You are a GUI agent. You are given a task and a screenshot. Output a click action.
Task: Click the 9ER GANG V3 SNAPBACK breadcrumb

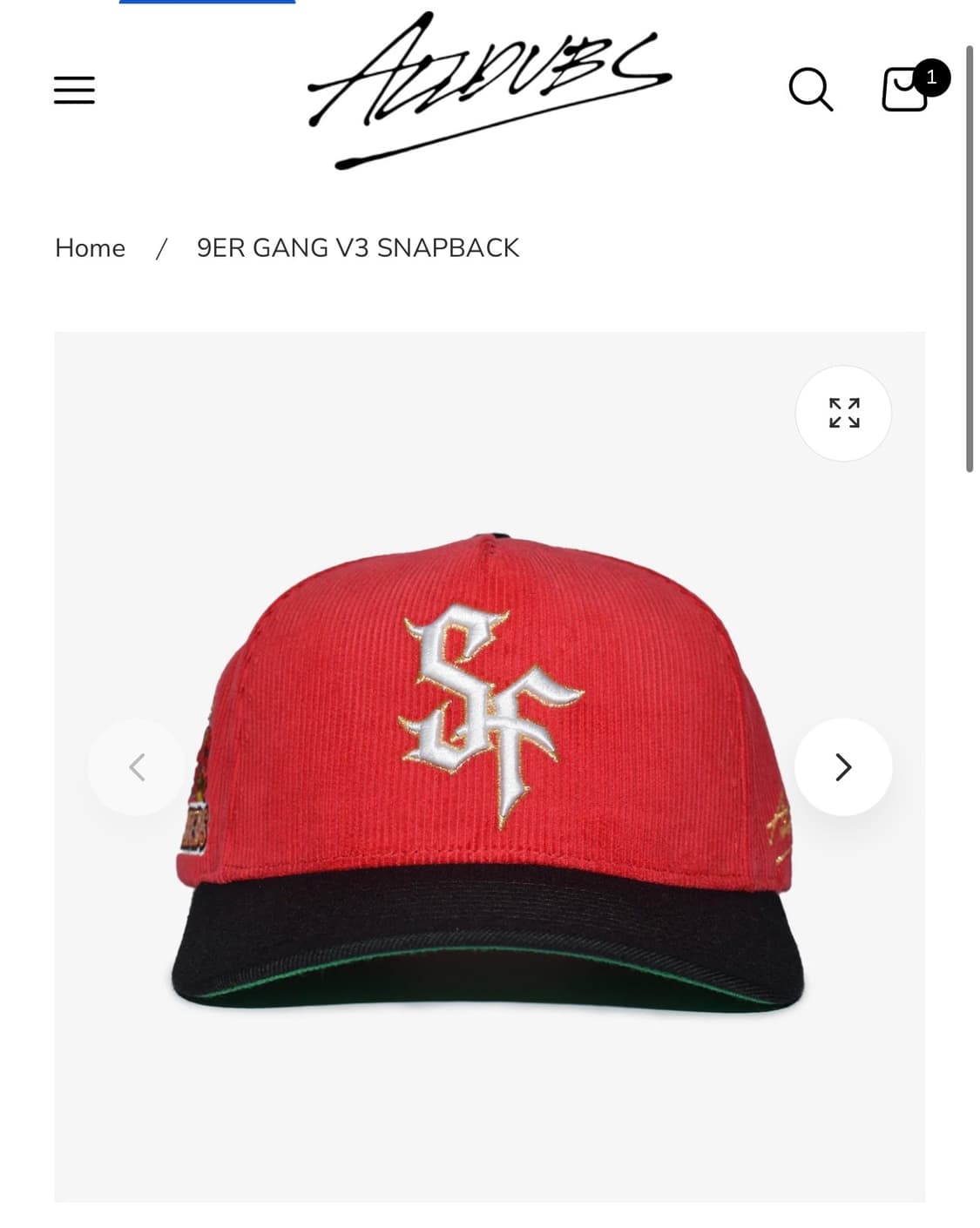tap(357, 248)
